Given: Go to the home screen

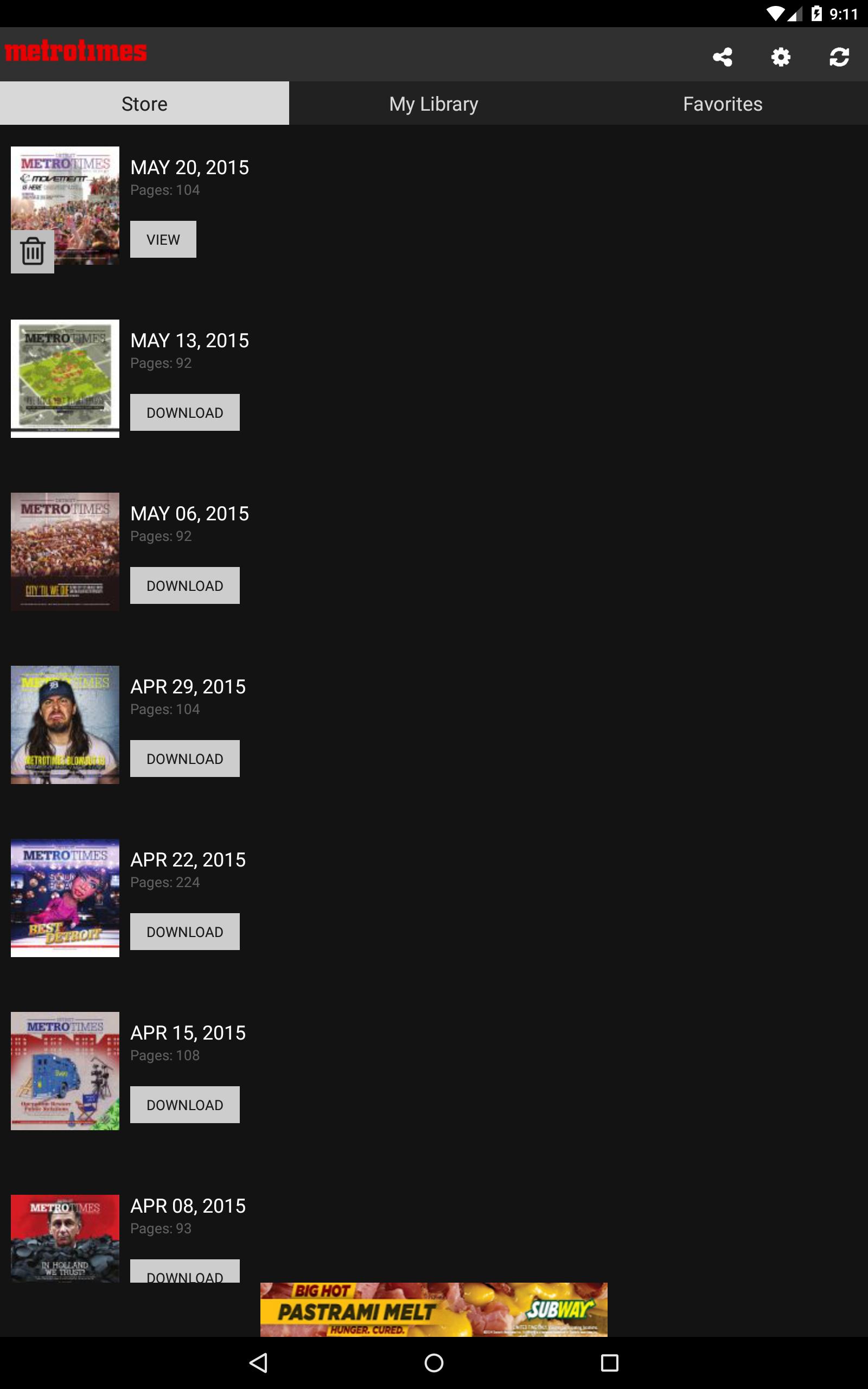Looking at the screenshot, I should (x=433, y=1362).
